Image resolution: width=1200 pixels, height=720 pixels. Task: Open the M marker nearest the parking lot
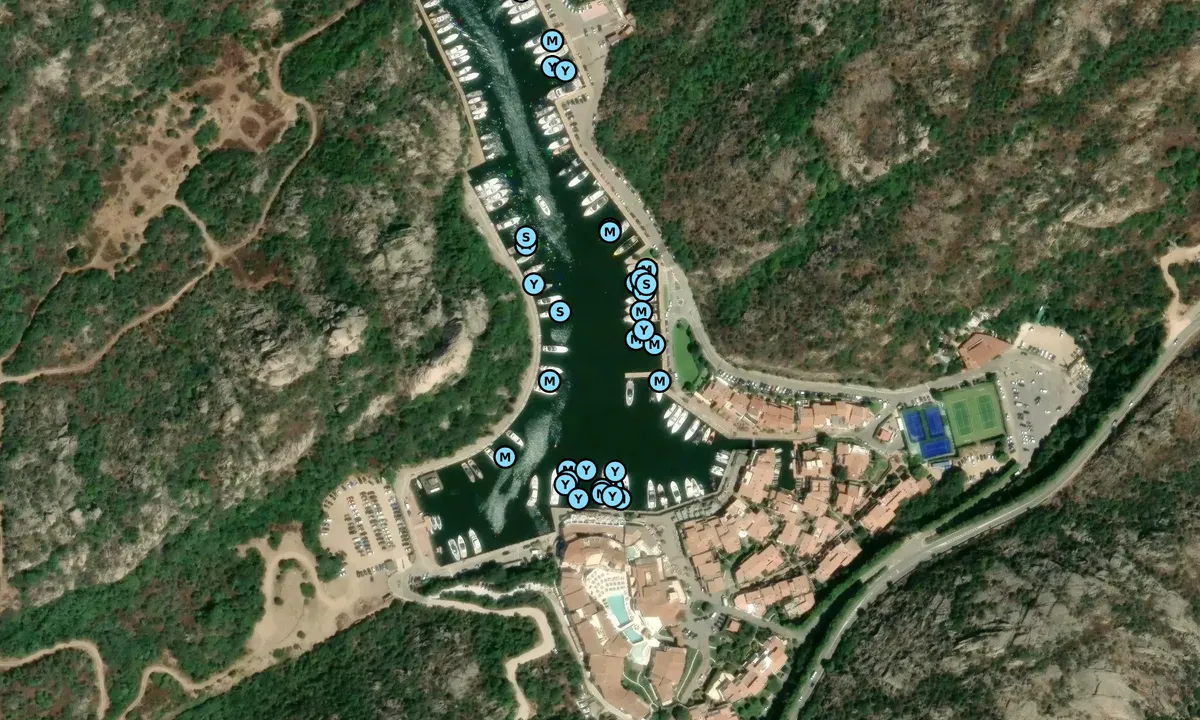(504, 457)
